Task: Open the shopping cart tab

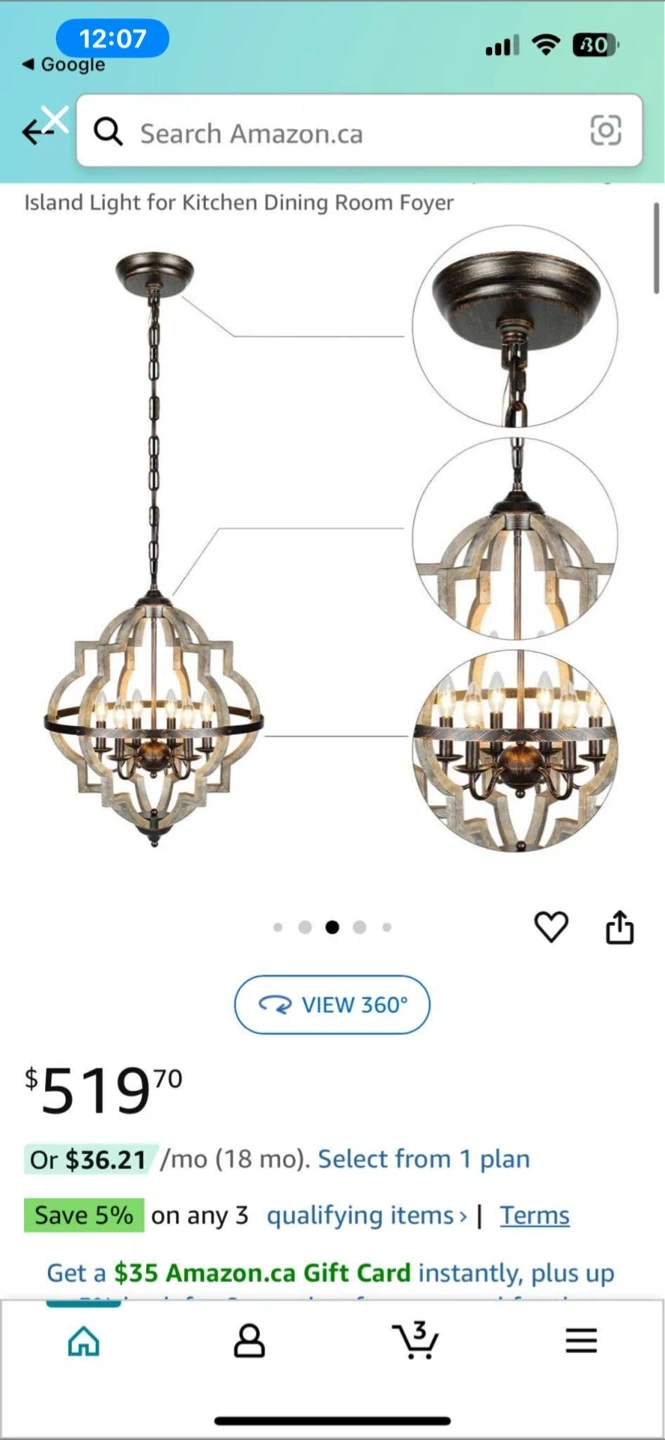Action: click(x=415, y=1340)
